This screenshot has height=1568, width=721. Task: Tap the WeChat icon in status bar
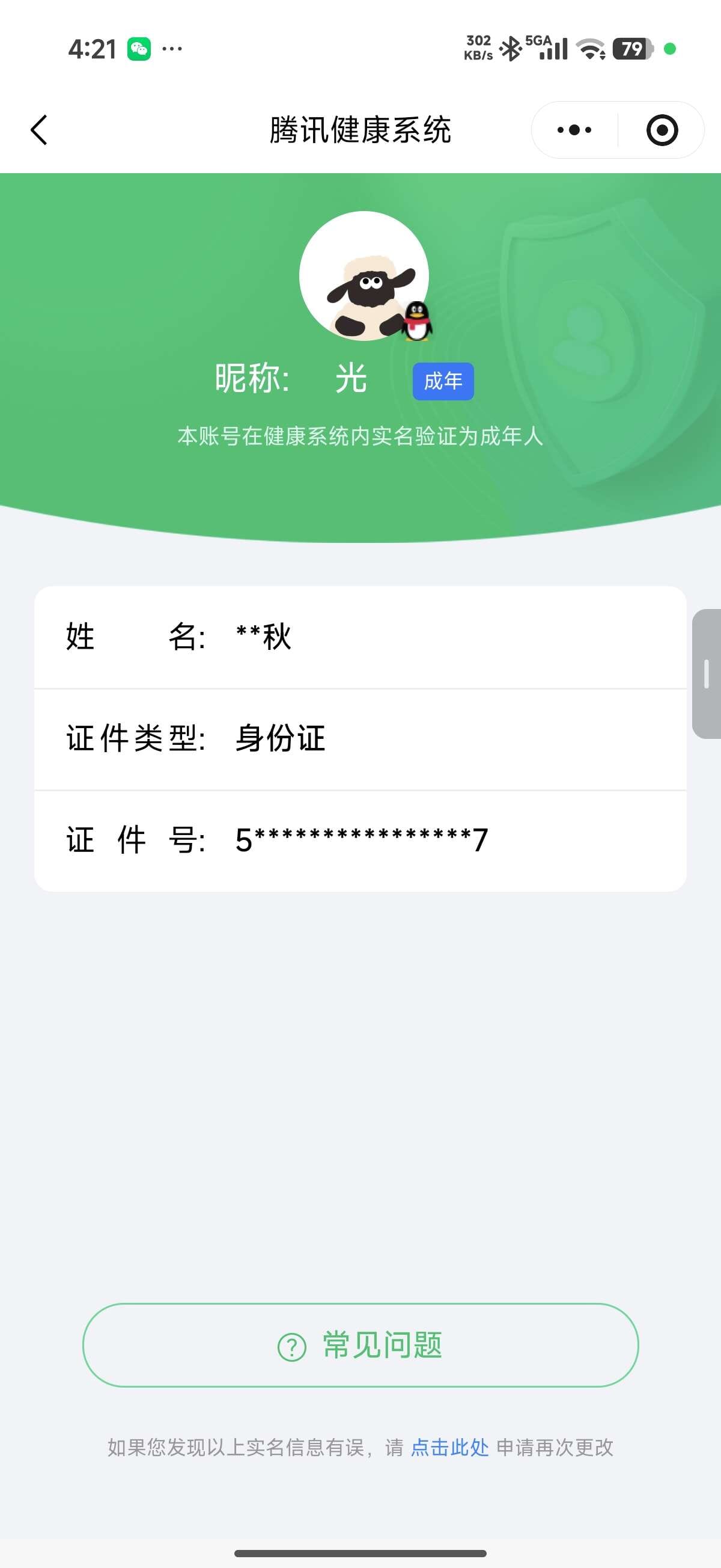click(x=139, y=50)
